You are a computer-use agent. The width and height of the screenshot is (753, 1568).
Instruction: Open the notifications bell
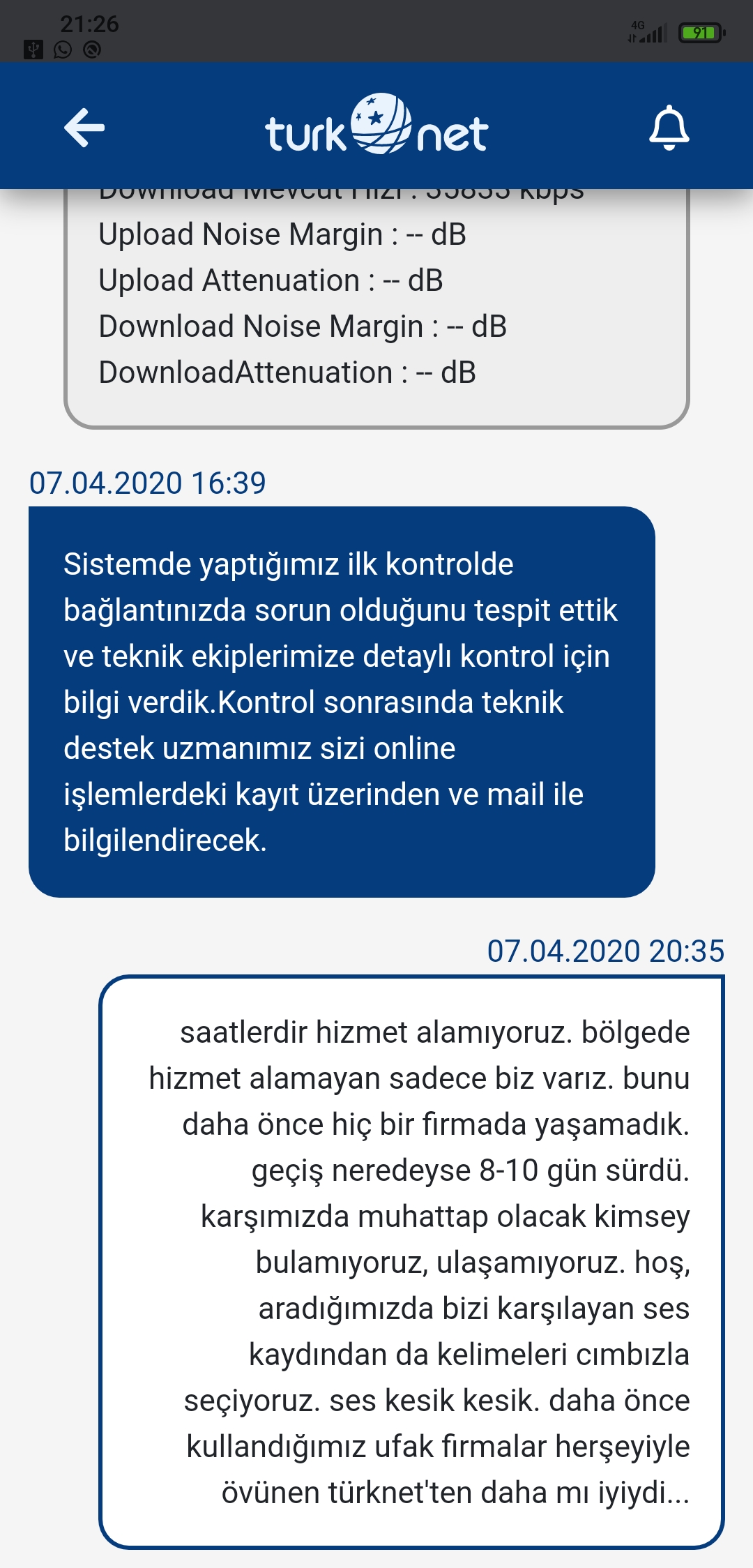click(x=669, y=128)
